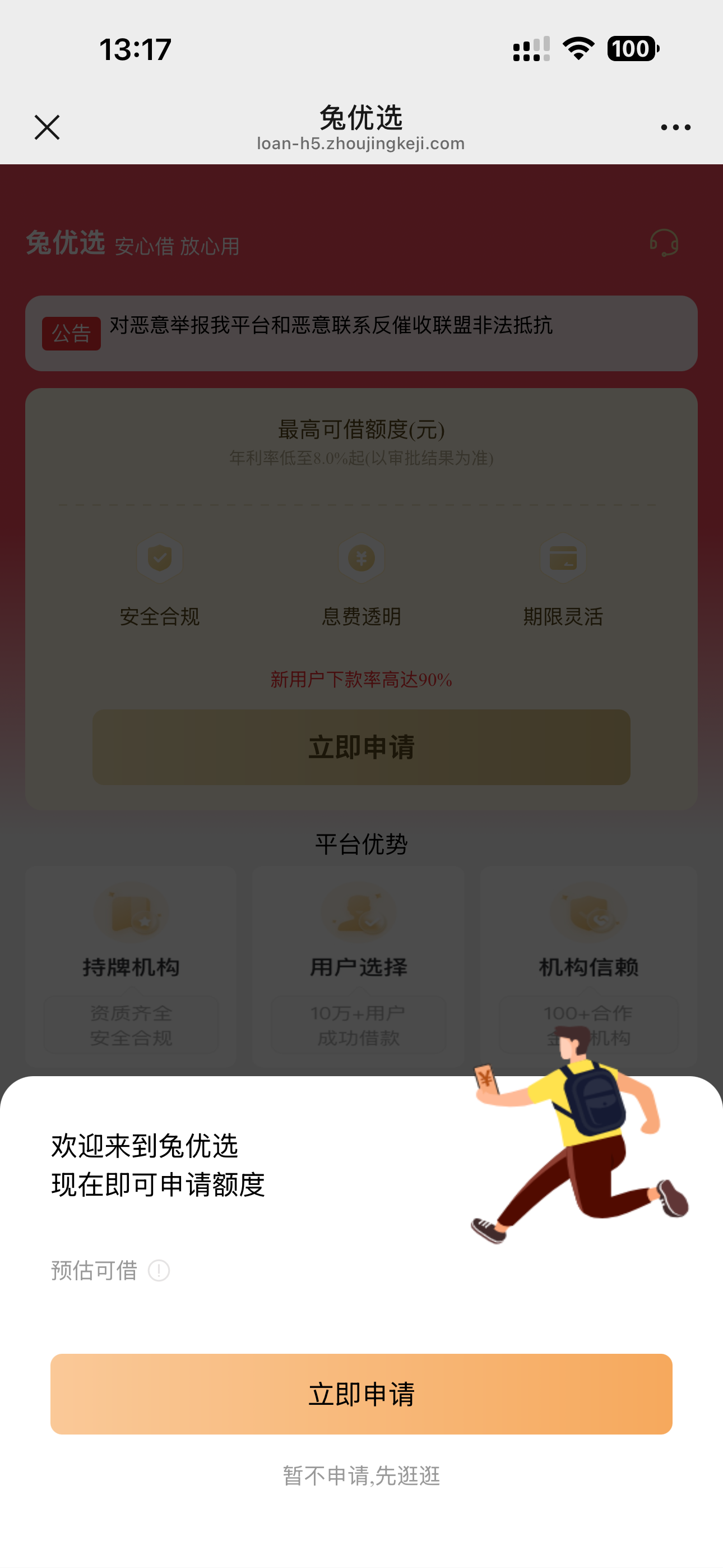Close the page with the X icon
This screenshot has height=1568, width=723.
[x=48, y=127]
